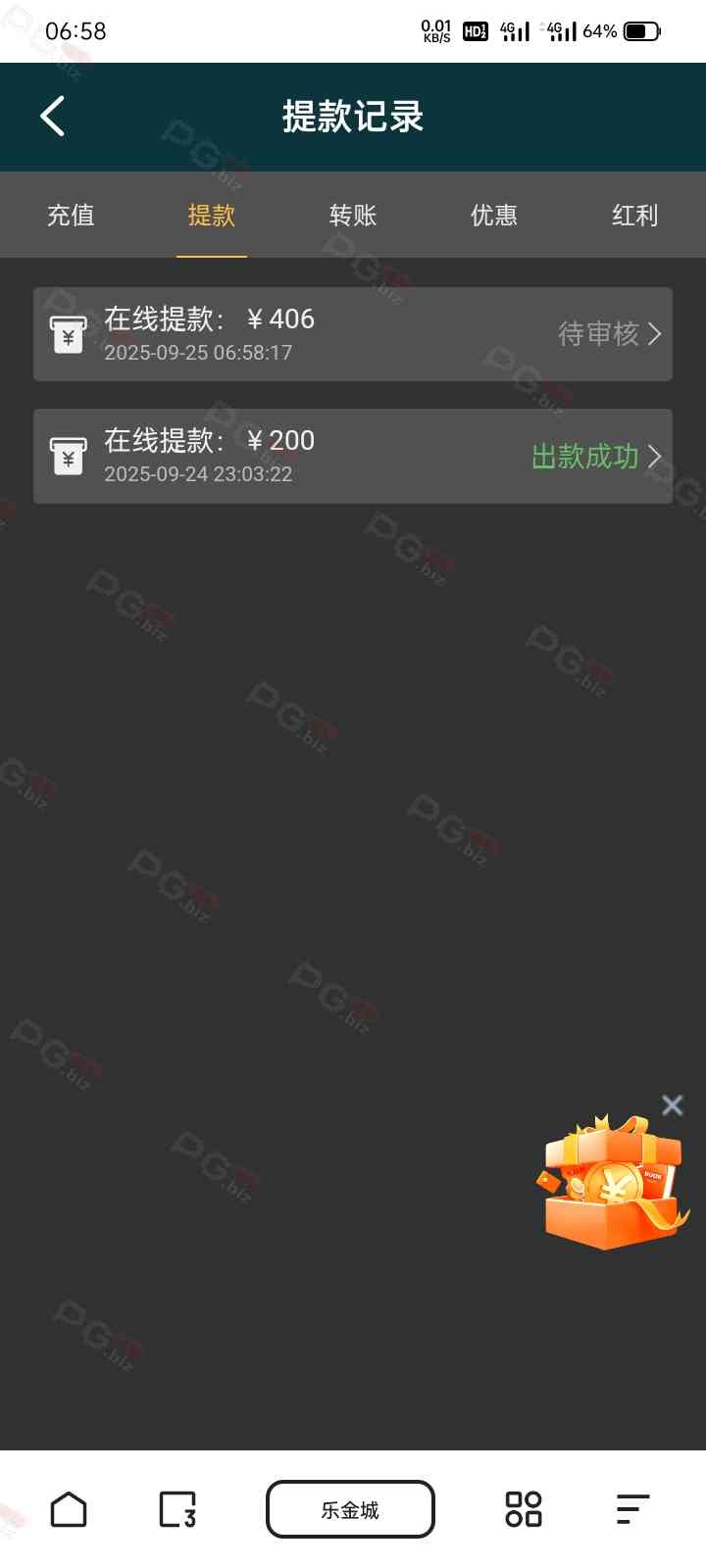The height and width of the screenshot is (1568, 706).
Task: Switch to the 红利 tab
Action: [x=634, y=216]
